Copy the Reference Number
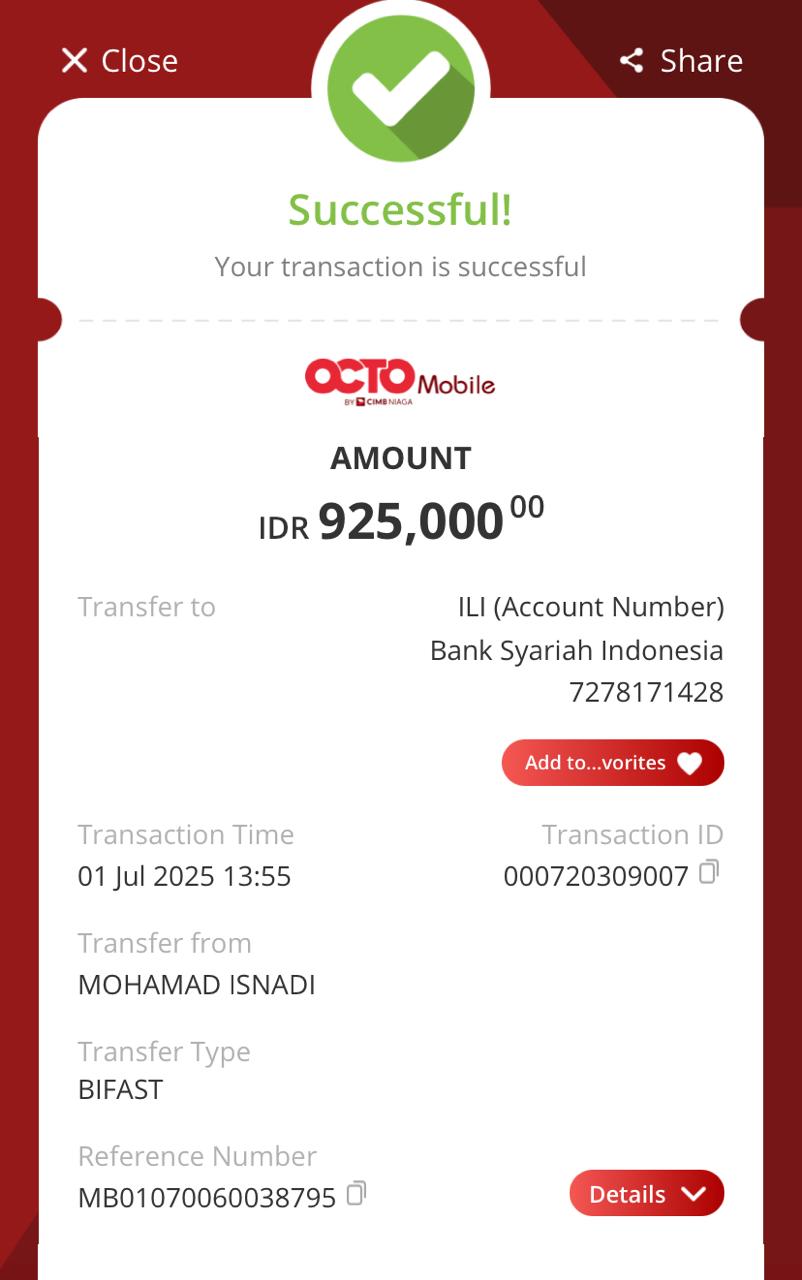The height and width of the screenshot is (1280, 802). click(356, 1193)
